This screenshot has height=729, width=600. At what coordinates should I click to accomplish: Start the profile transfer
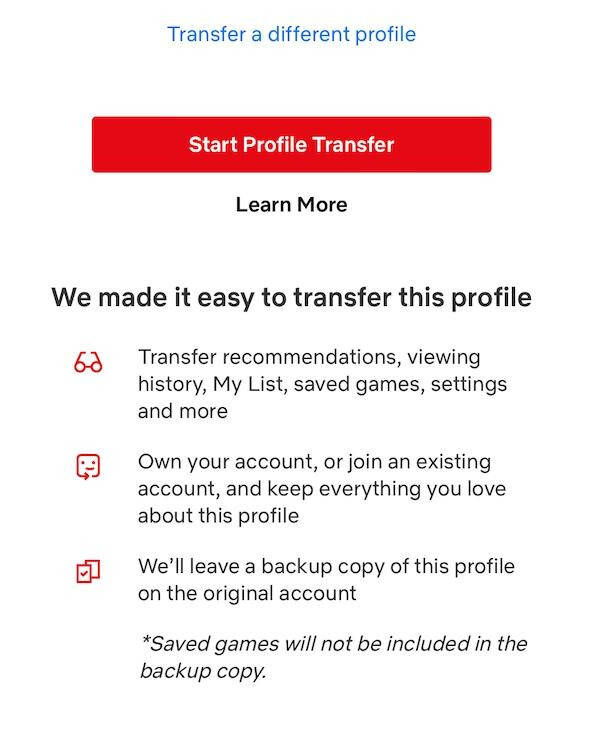pos(291,144)
